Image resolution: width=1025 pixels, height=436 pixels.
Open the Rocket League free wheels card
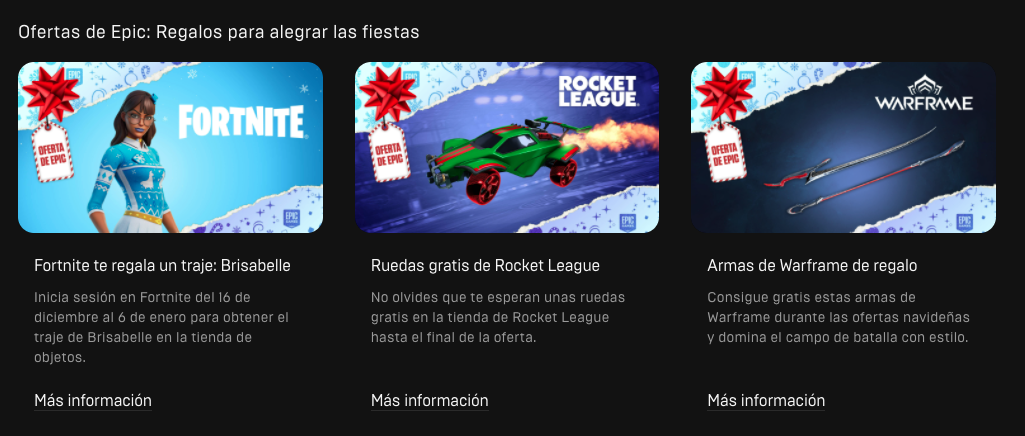[x=507, y=148]
